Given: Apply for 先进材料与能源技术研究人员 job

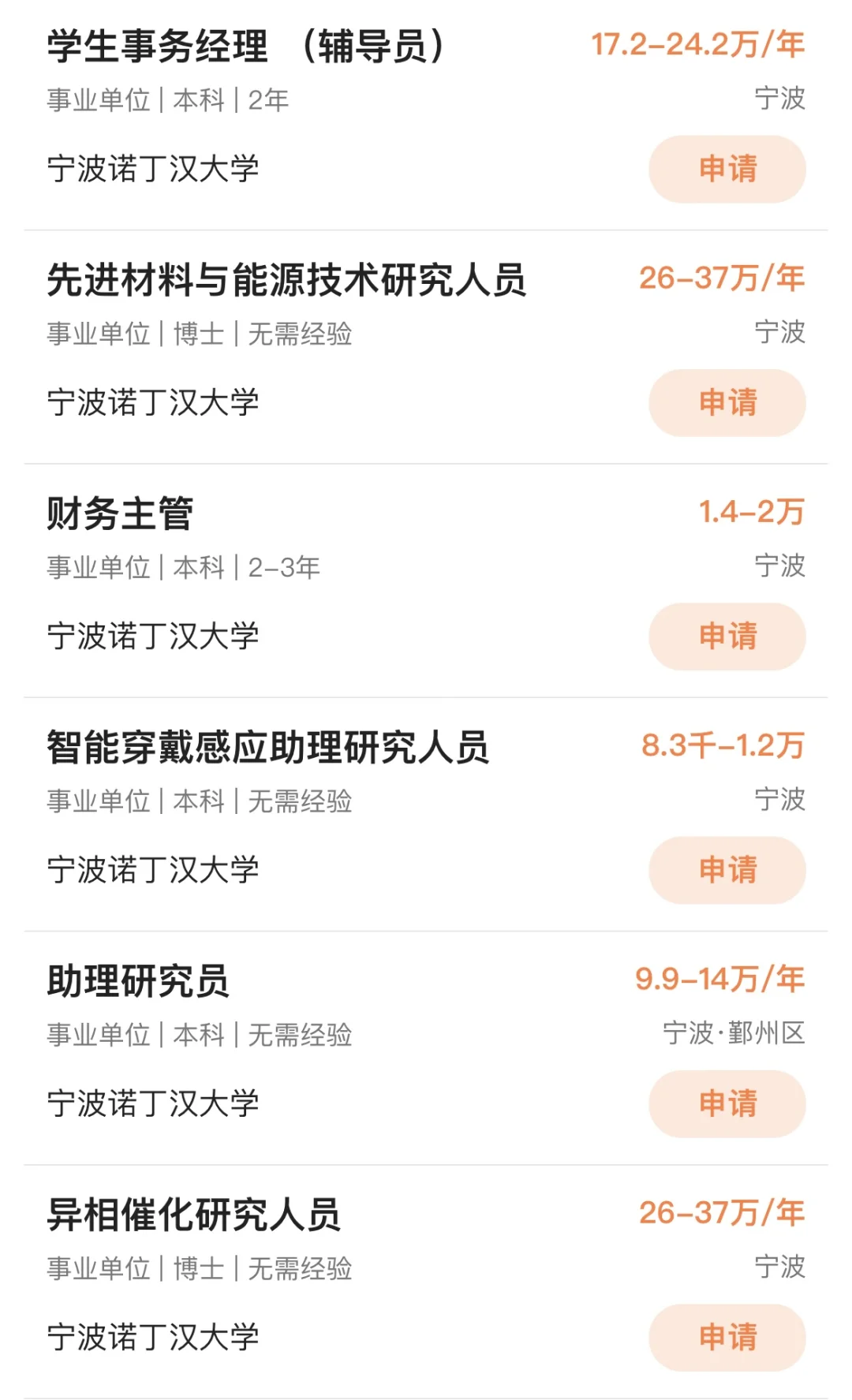Looking at the screenshot, I should (727, 402).
